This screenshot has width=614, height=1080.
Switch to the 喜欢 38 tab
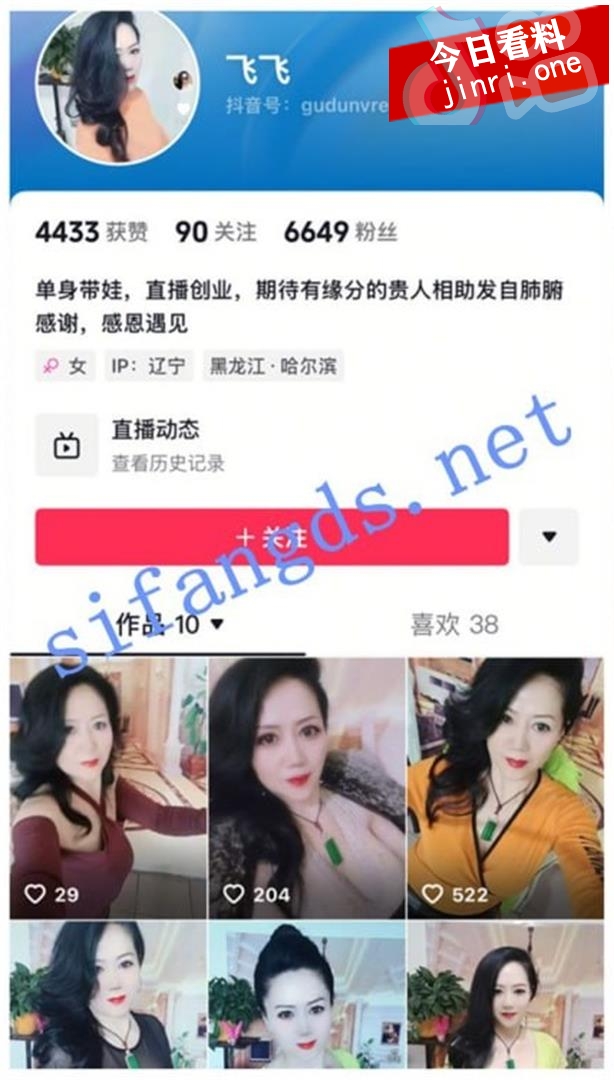point(454,625)
